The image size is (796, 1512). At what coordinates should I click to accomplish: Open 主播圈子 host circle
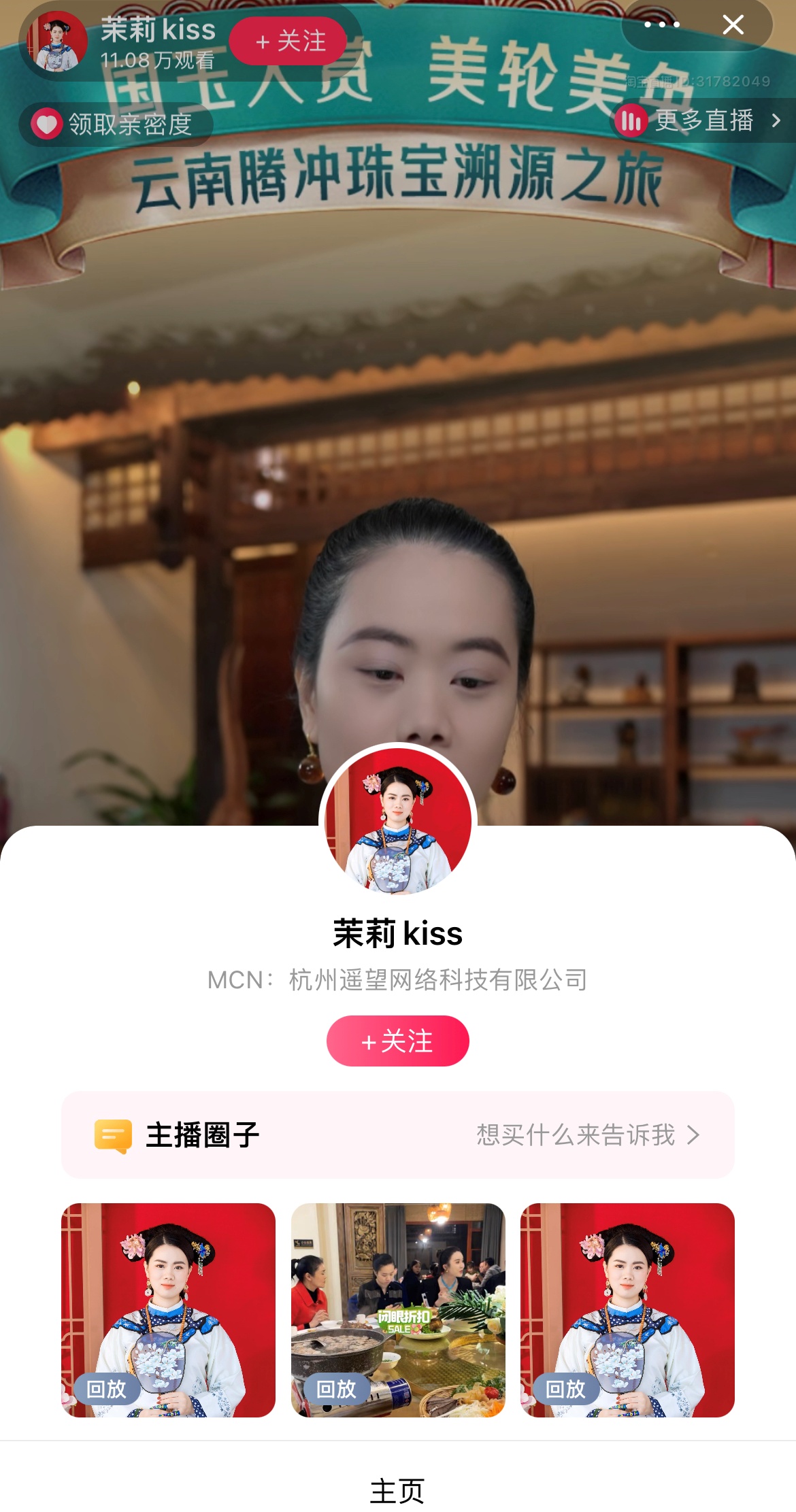click(x=397, y=1135)
